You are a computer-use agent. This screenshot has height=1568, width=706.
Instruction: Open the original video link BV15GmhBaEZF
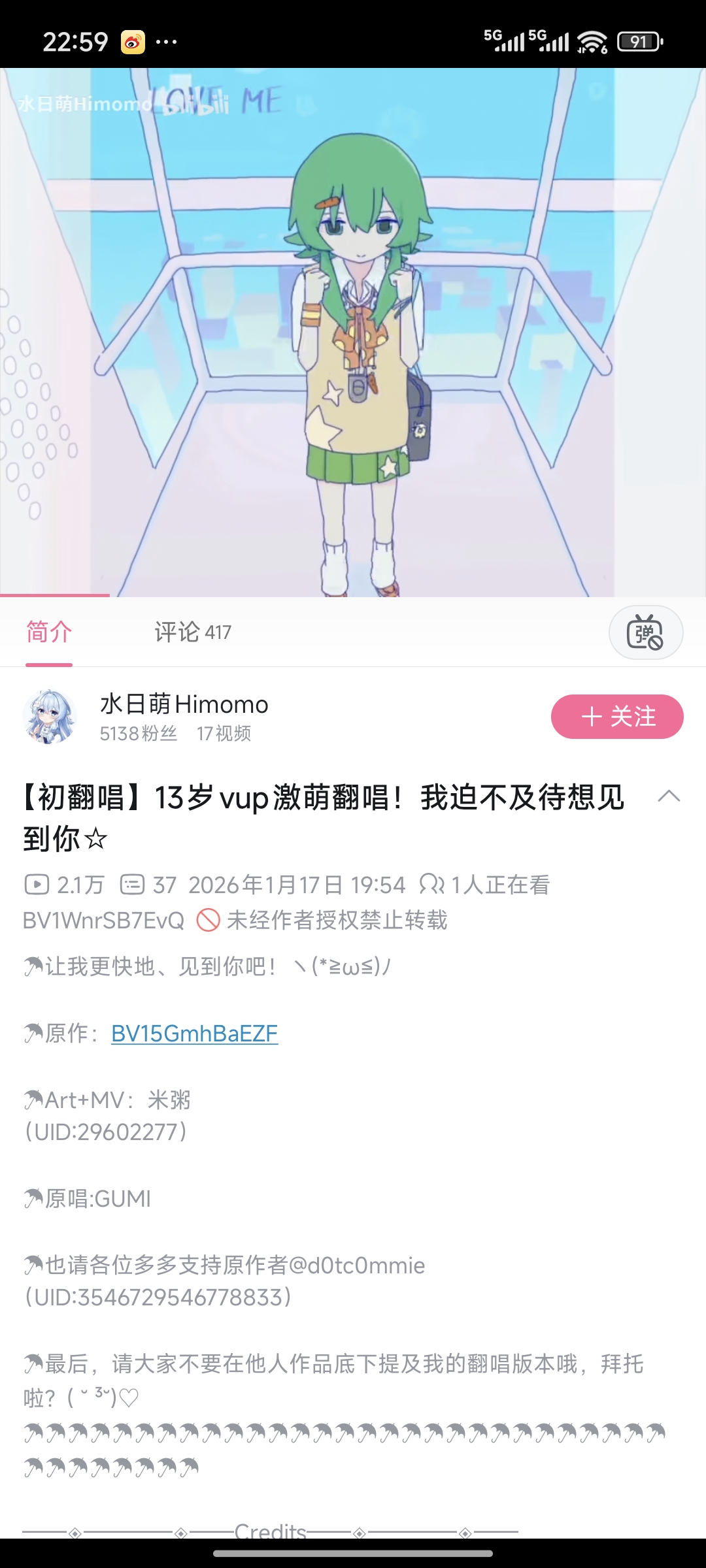pyautogui.click(x=194, y=1034)
